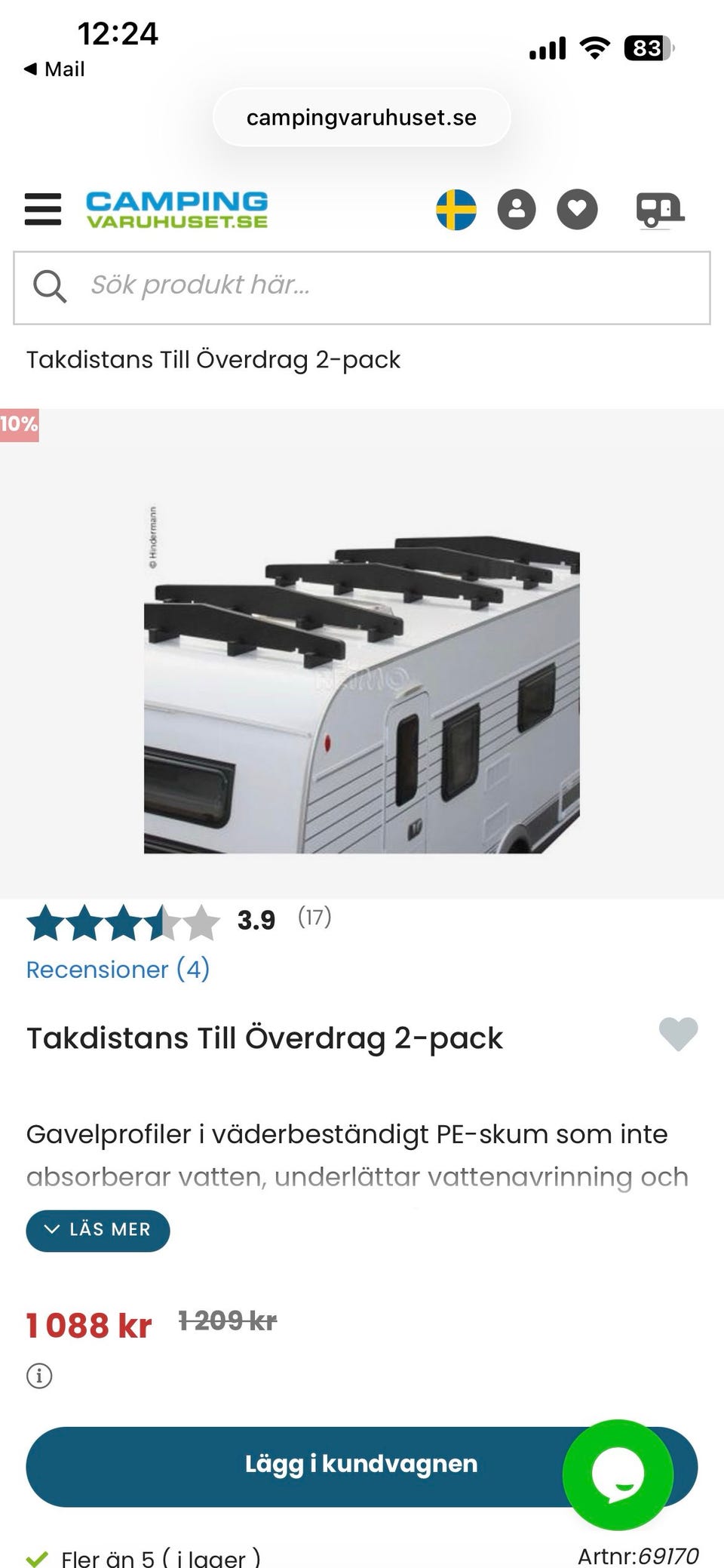Click the 10% discount badge
Viewport: 724px width, 1568px height.
(20, 423)
